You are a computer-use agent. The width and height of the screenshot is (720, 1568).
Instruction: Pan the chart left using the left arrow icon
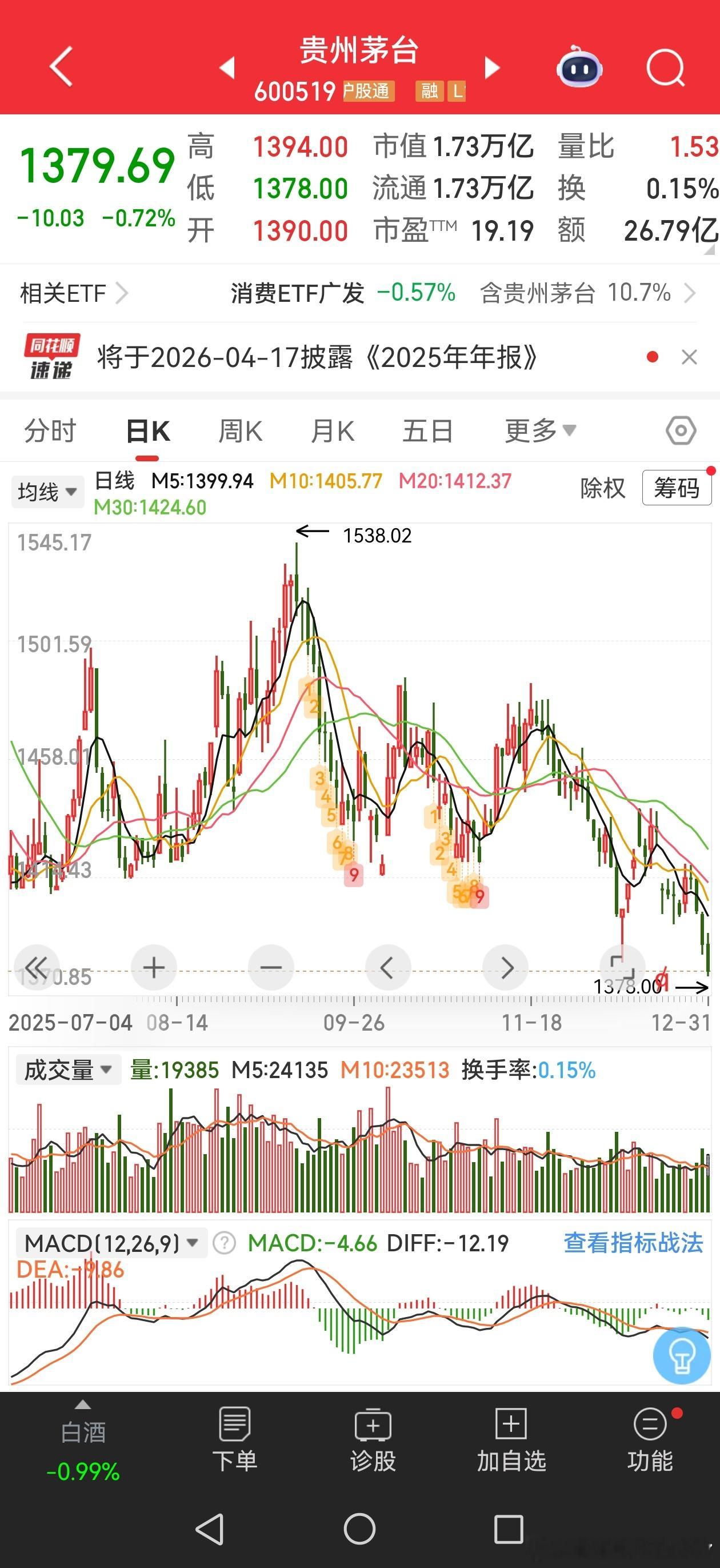387,967
